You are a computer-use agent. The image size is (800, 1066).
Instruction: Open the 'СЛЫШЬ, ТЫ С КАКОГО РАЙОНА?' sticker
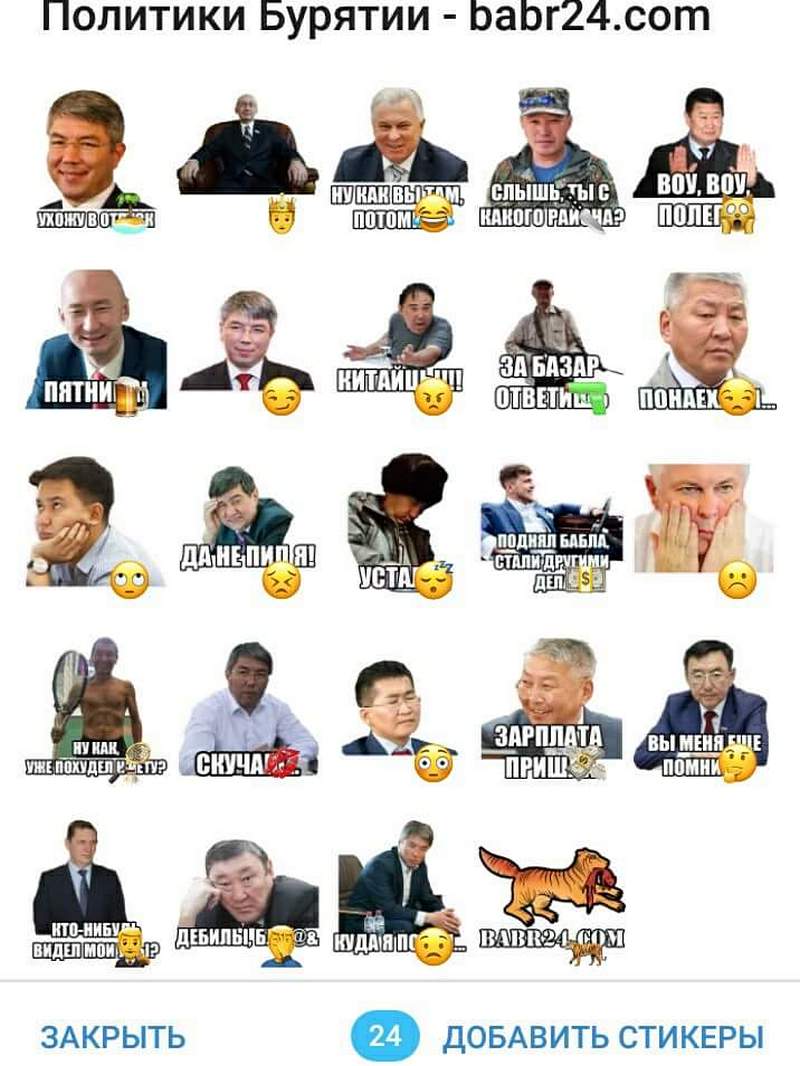[551, 160]
